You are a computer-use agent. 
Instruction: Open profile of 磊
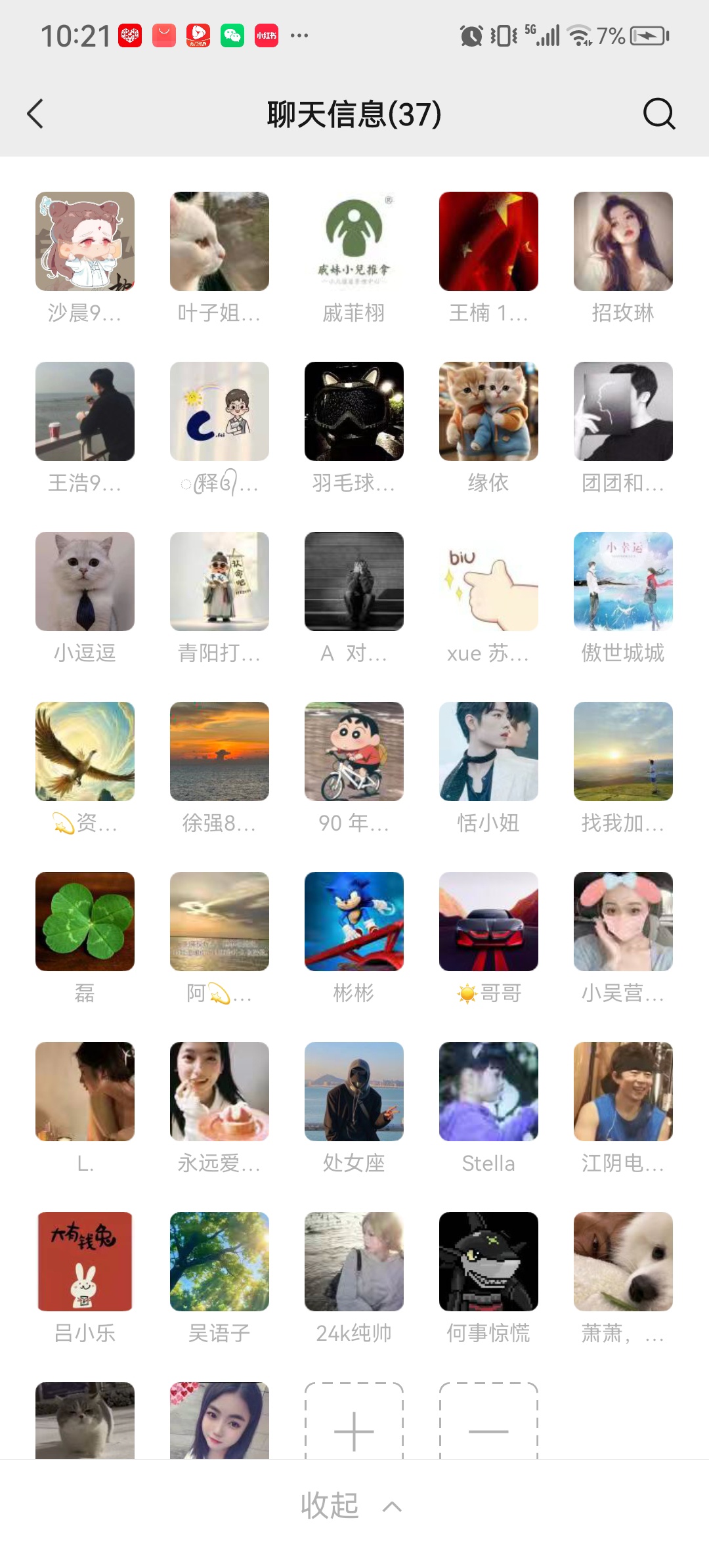coord(85,922)
